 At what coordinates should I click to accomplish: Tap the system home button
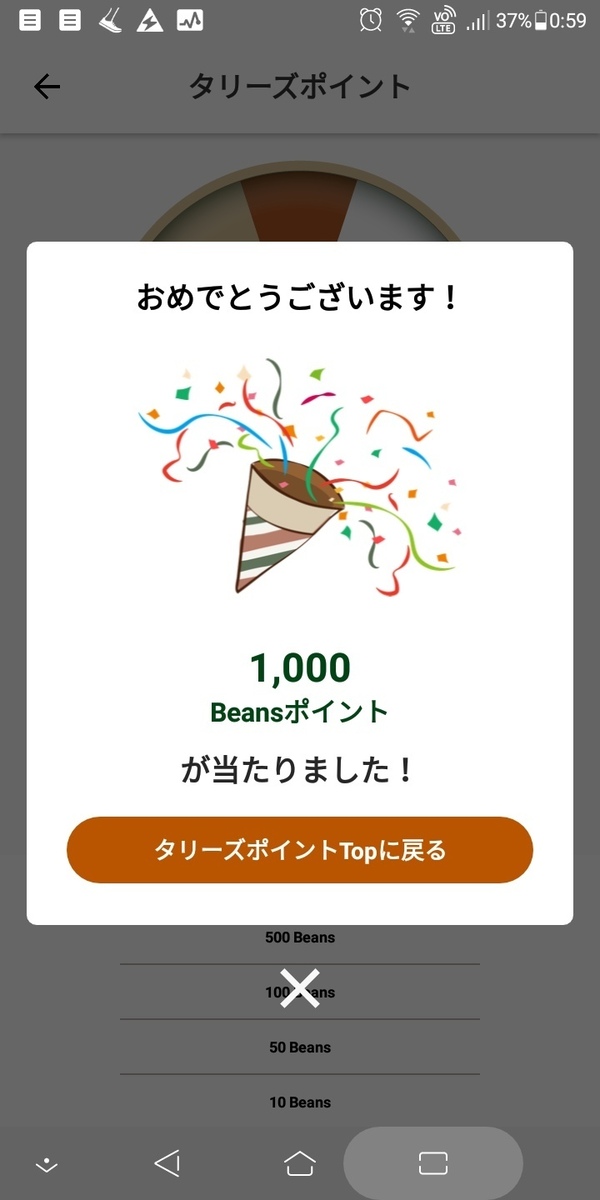coord(300,1163)
